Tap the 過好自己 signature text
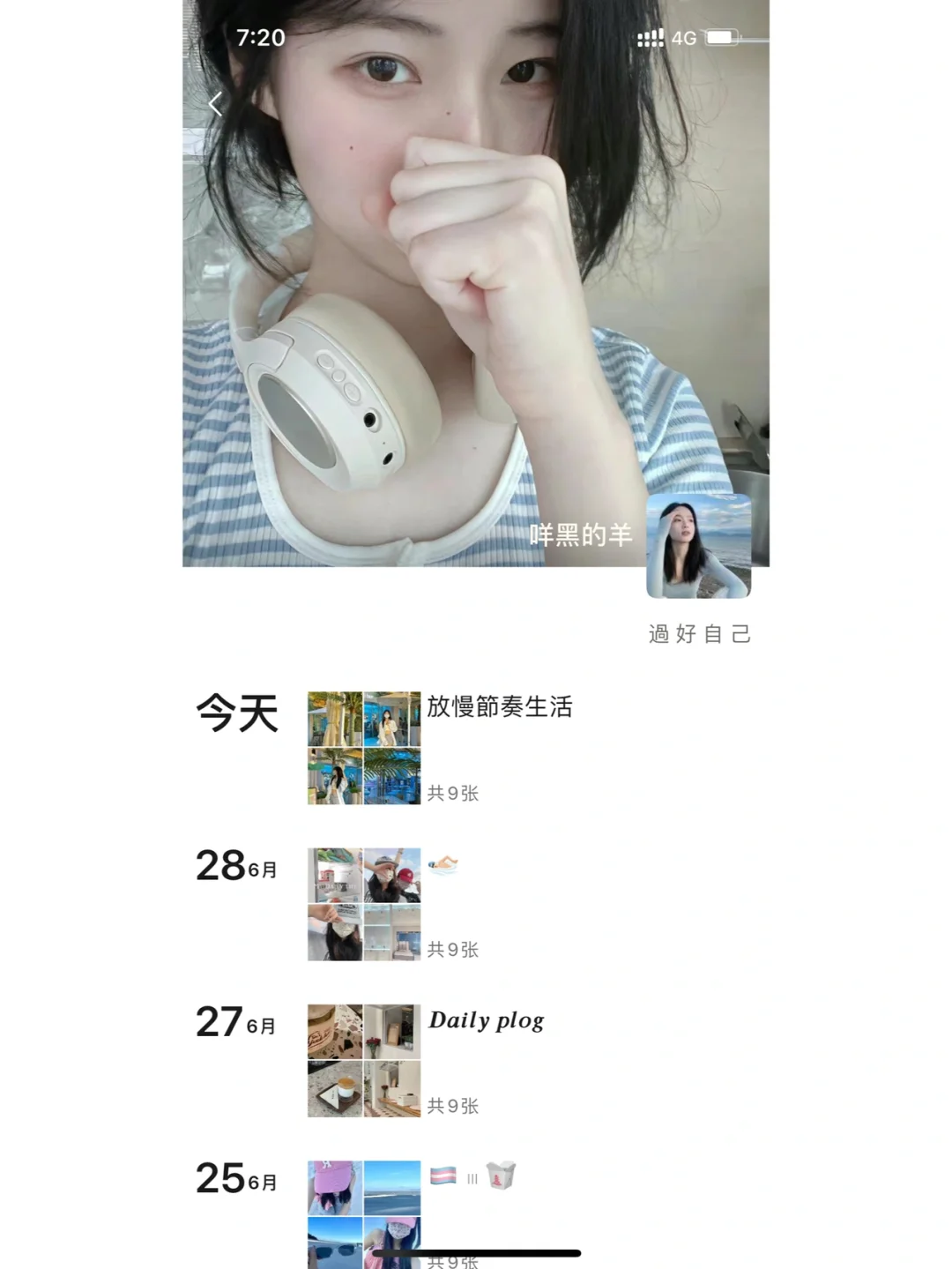Image resolution: width=952 pixels, height=1269 pixels. (x=698, y=634)
